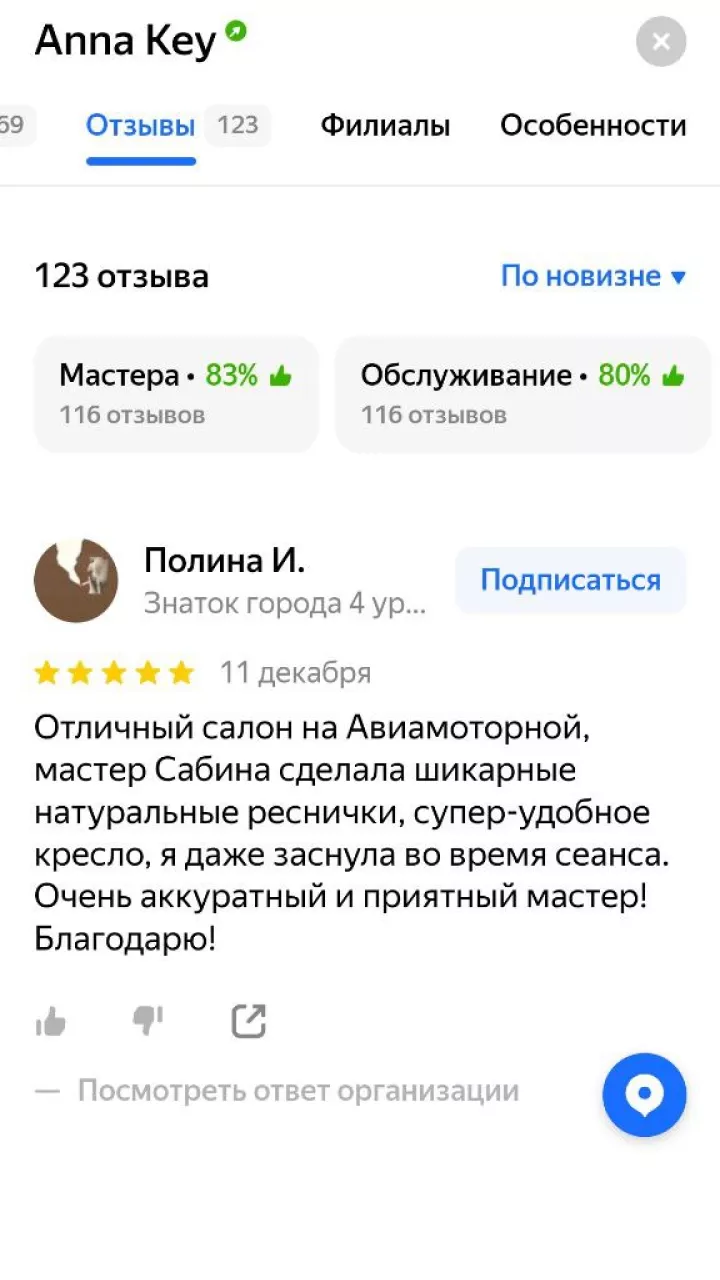
Task: Subscribe to Полина И. with Подписаться
Action: click(x=571, y=580)
